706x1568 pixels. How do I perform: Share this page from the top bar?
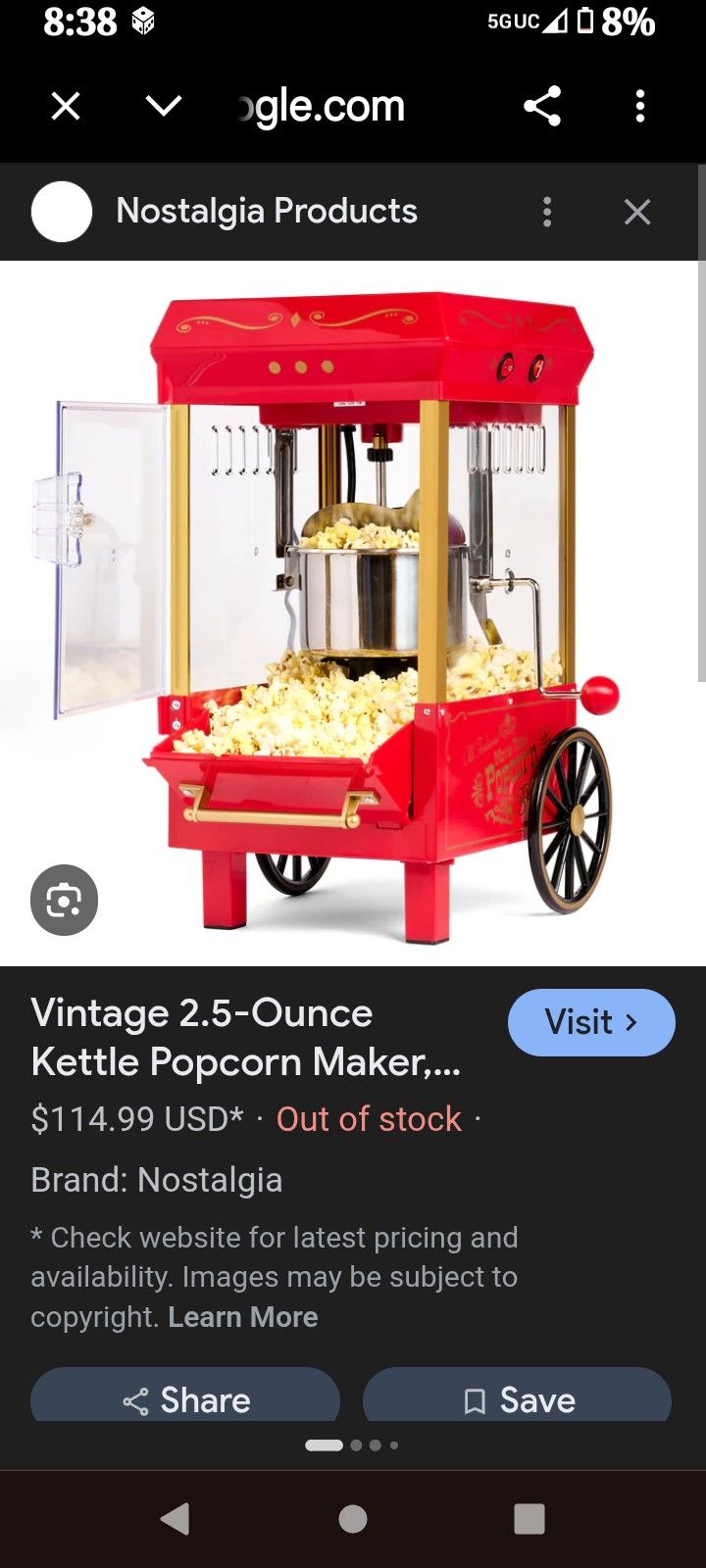[x=542, y=106]
